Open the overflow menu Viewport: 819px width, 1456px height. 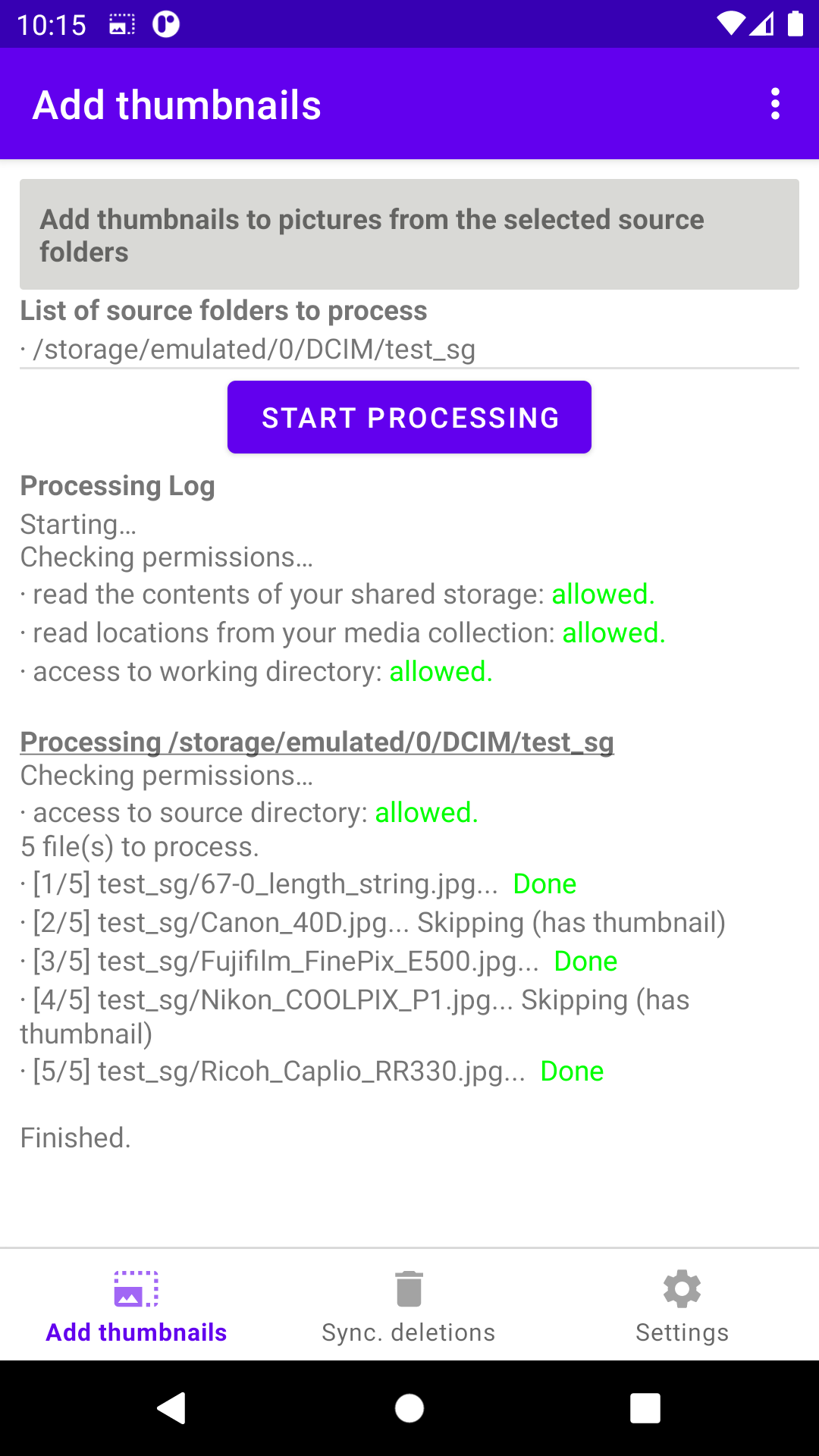click(774, 104)
